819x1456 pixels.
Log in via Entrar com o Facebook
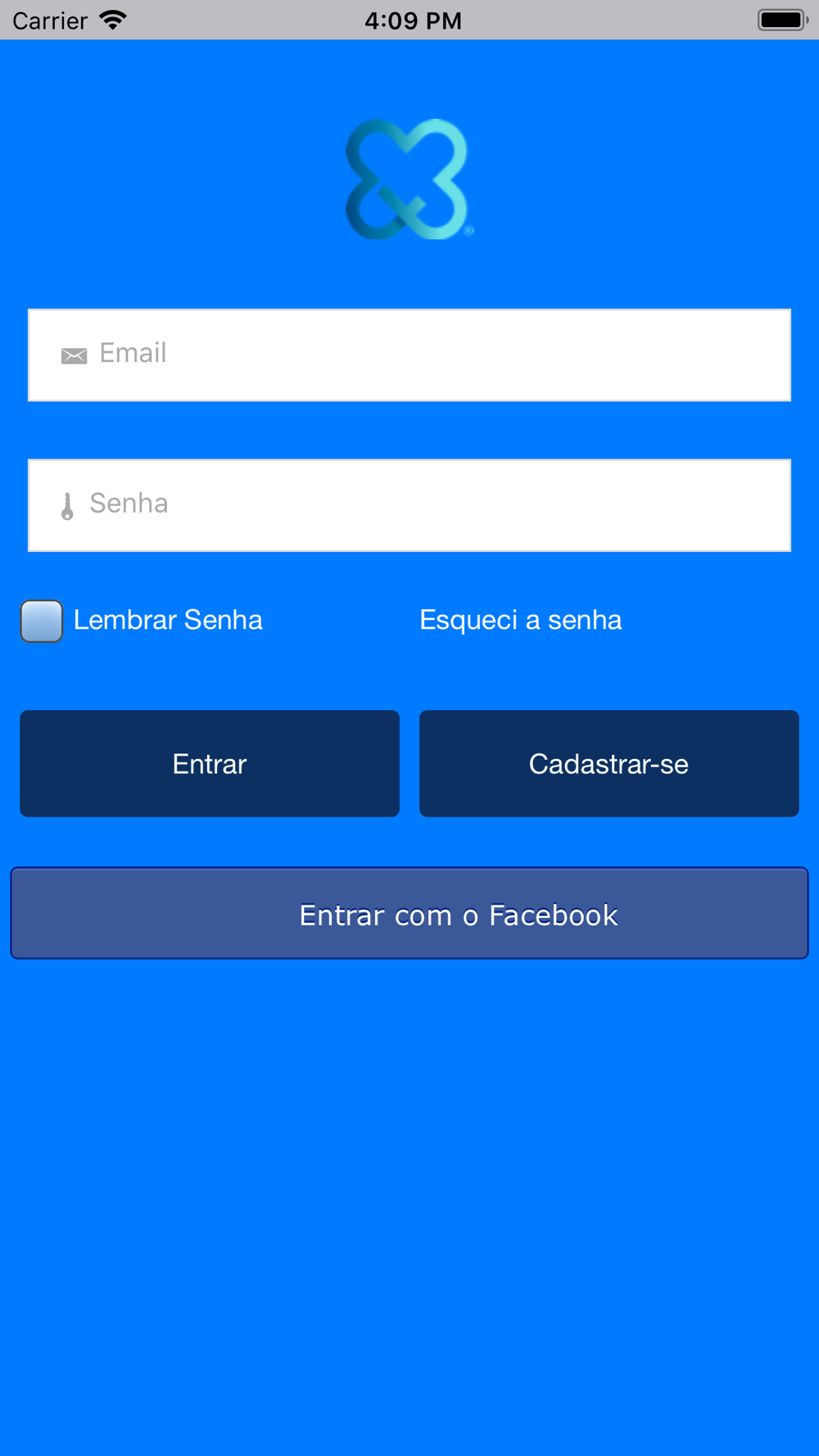tap(409, 913)
